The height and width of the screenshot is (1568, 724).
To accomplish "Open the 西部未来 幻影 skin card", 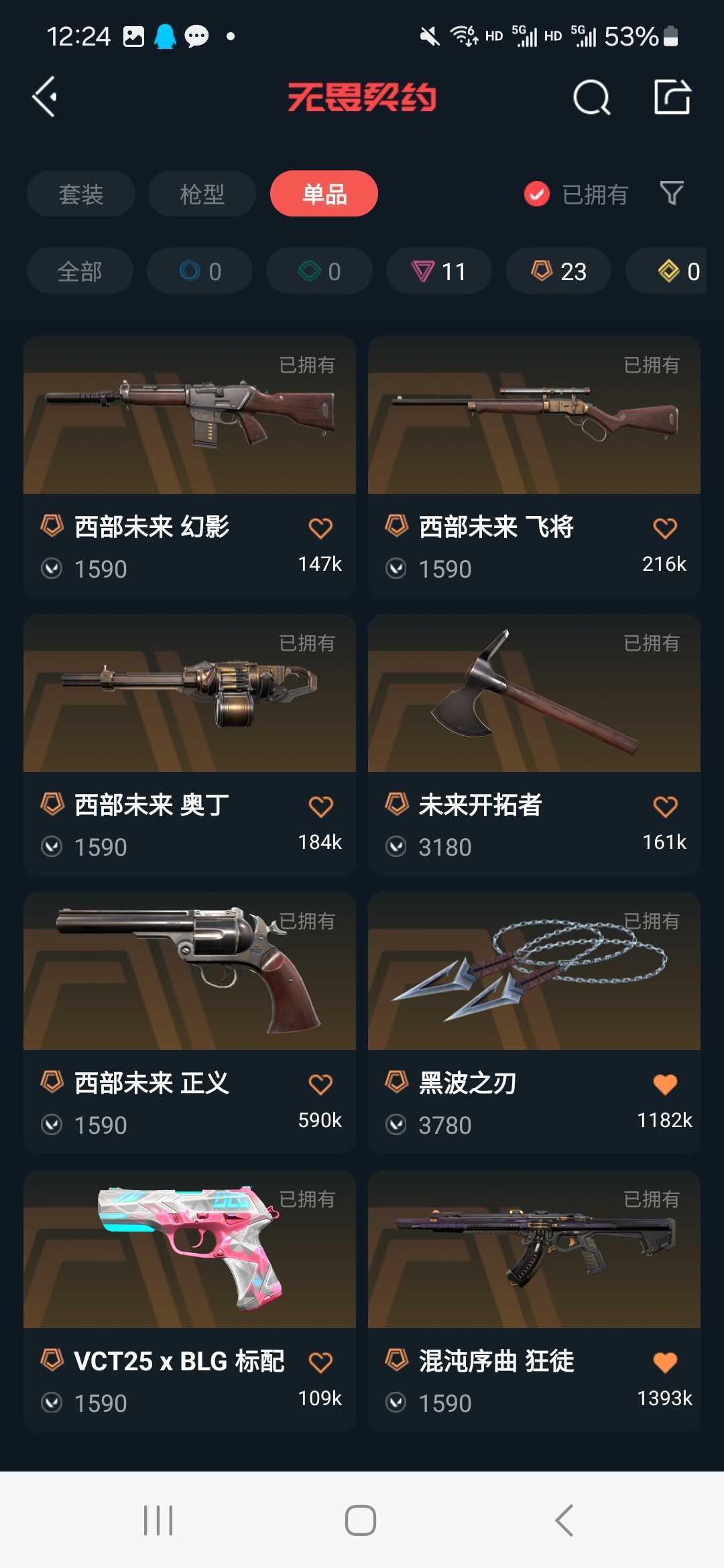I will click(x=190, y=466).
